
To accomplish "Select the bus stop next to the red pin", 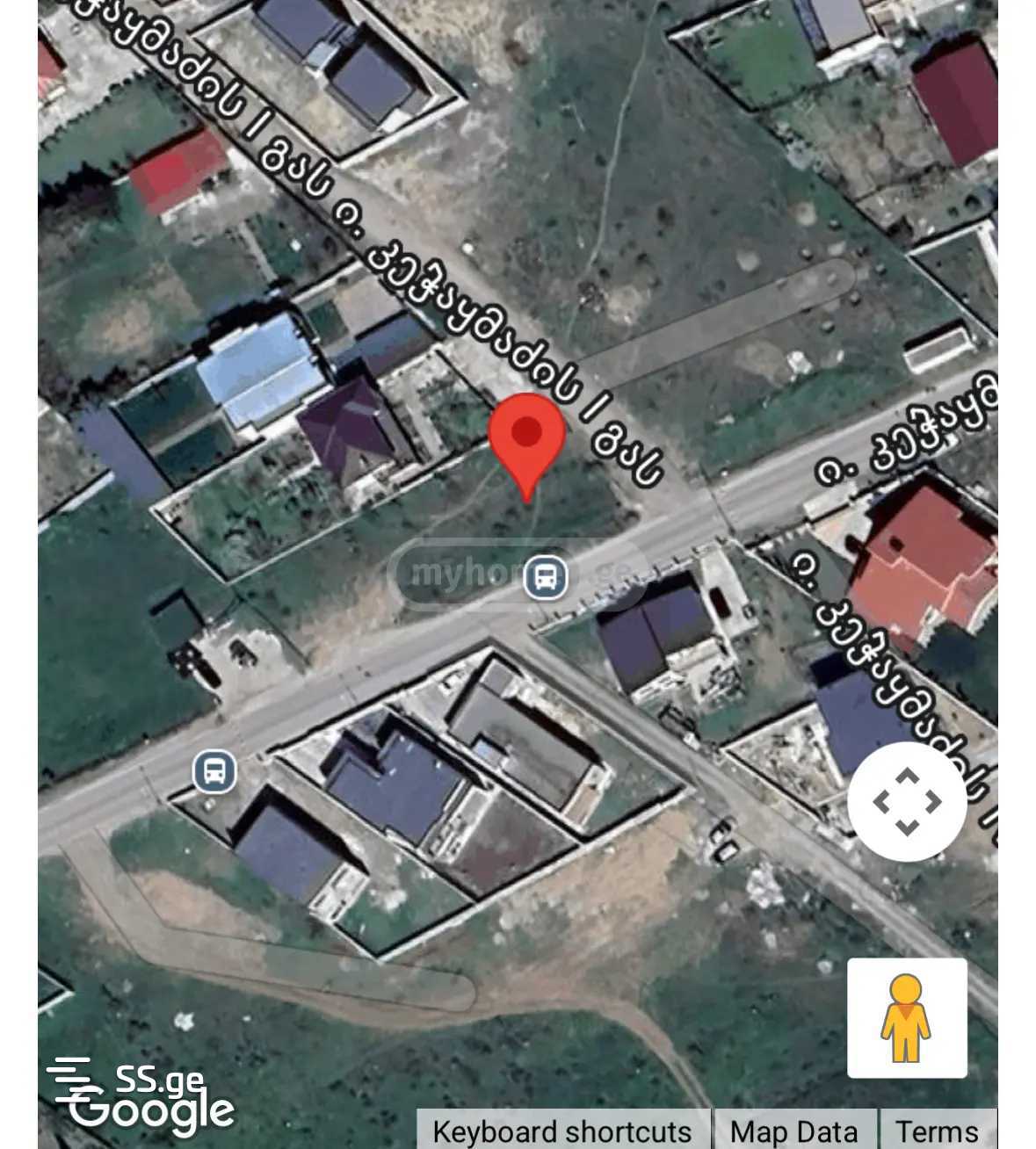I will click(546, 577).
